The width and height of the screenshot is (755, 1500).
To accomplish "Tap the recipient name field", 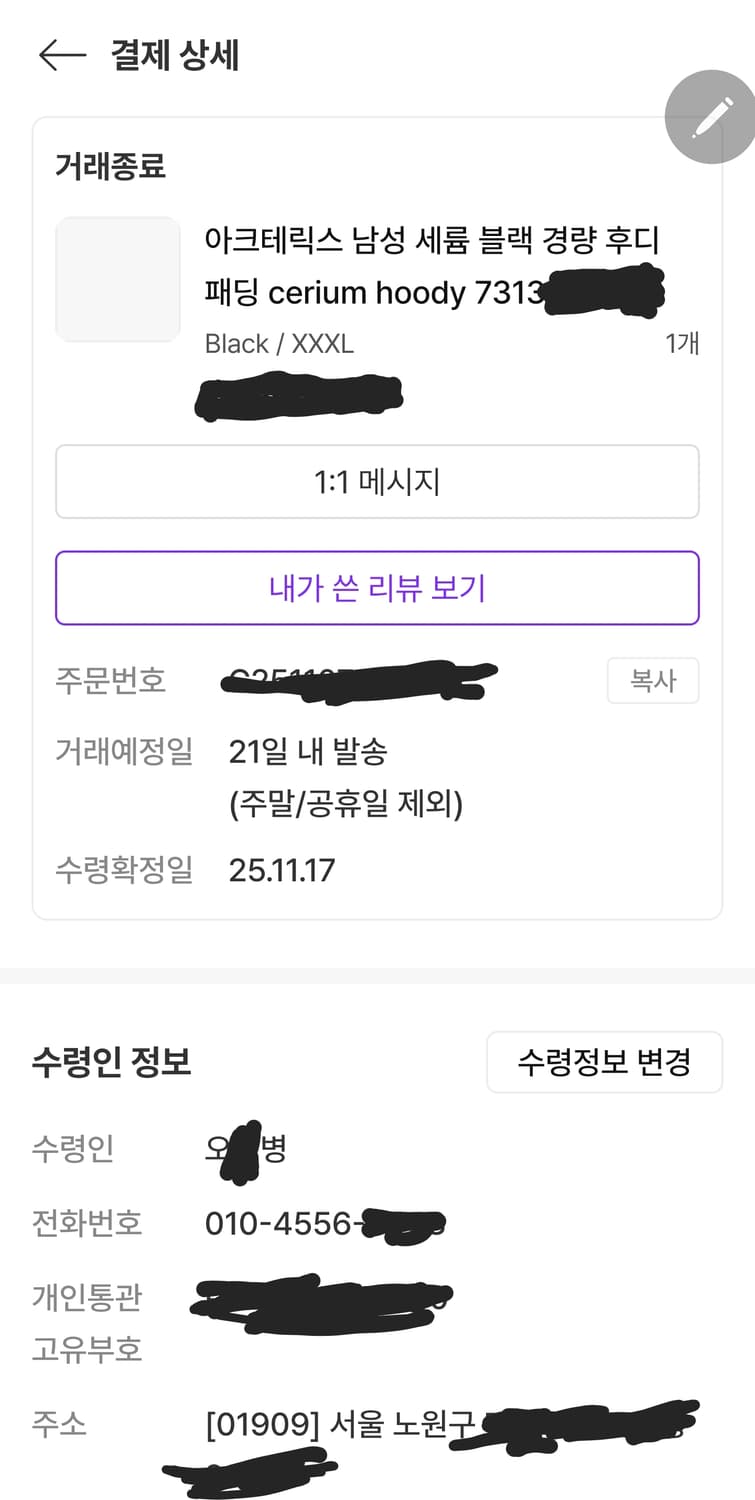I will tap(245, 1149).
